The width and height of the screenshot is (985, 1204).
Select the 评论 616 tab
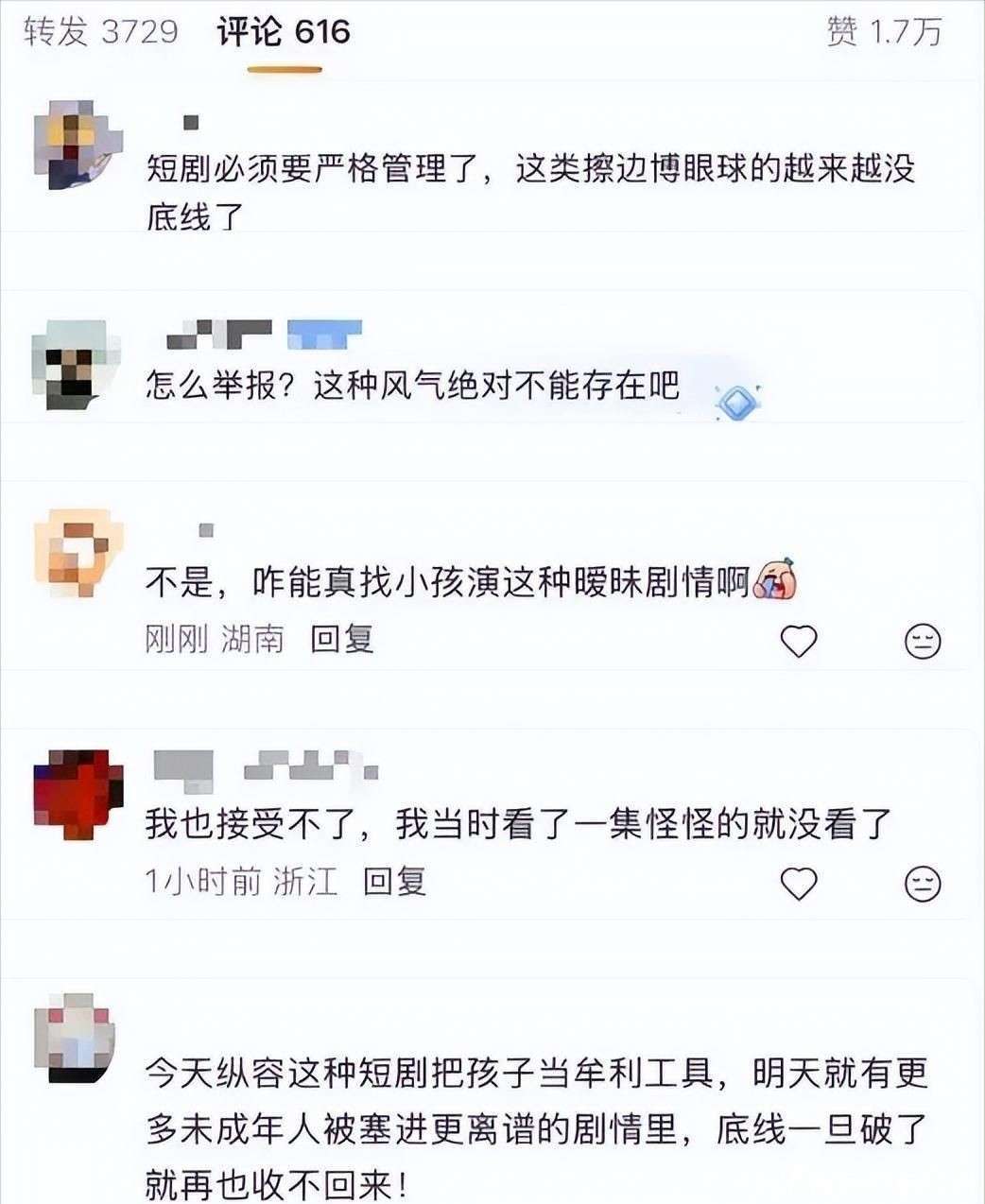point(284,32)
